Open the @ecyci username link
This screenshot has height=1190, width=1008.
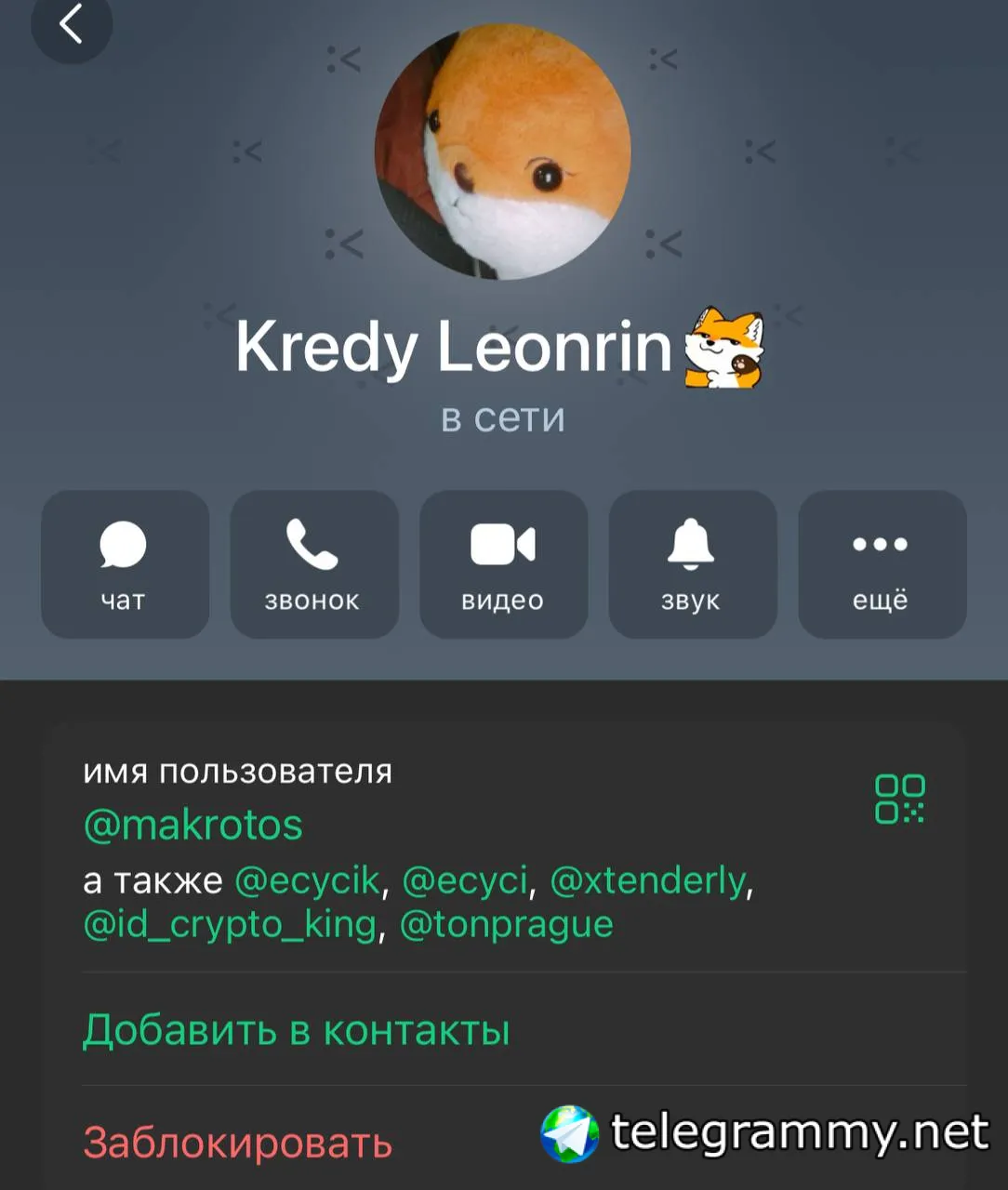(465, 880)
